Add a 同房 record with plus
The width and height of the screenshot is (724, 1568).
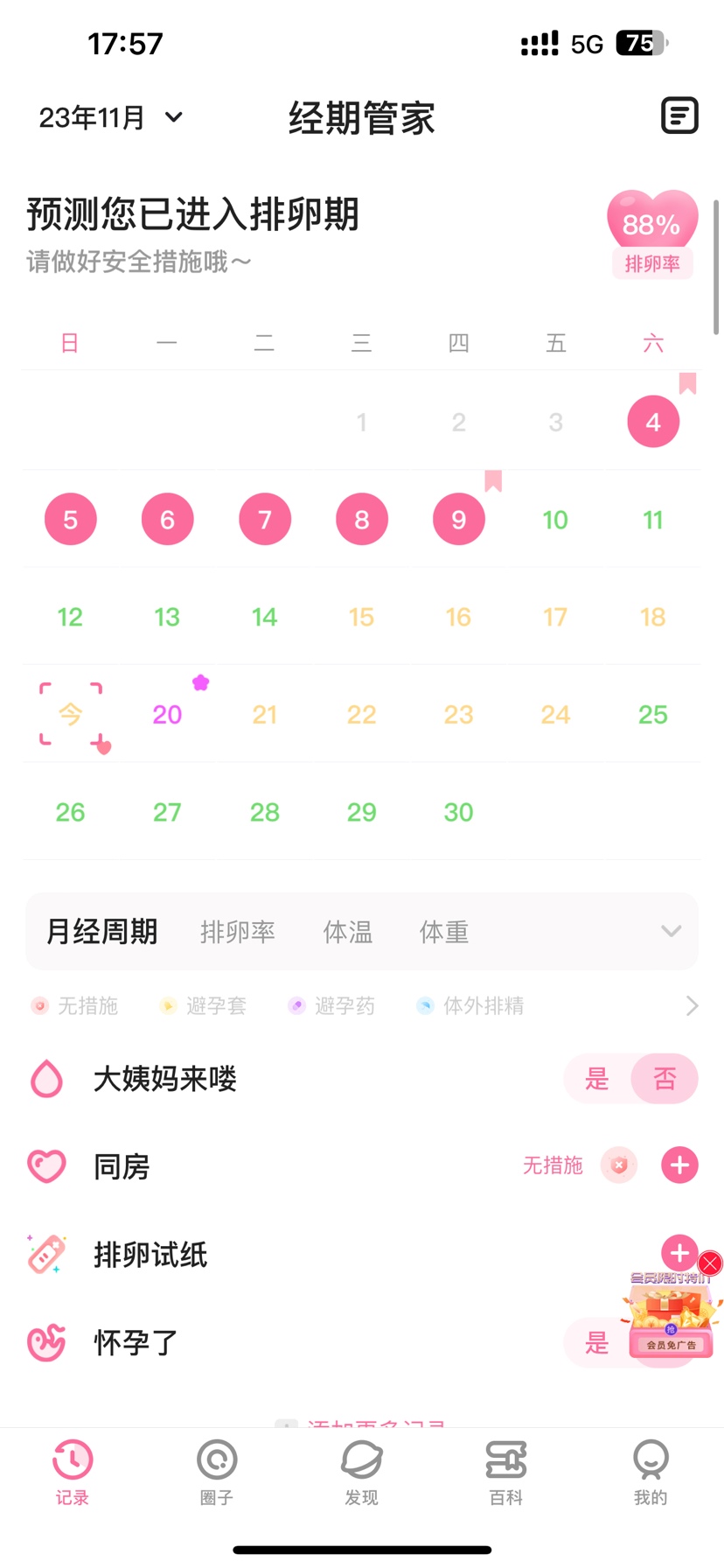pos(679,1165)
